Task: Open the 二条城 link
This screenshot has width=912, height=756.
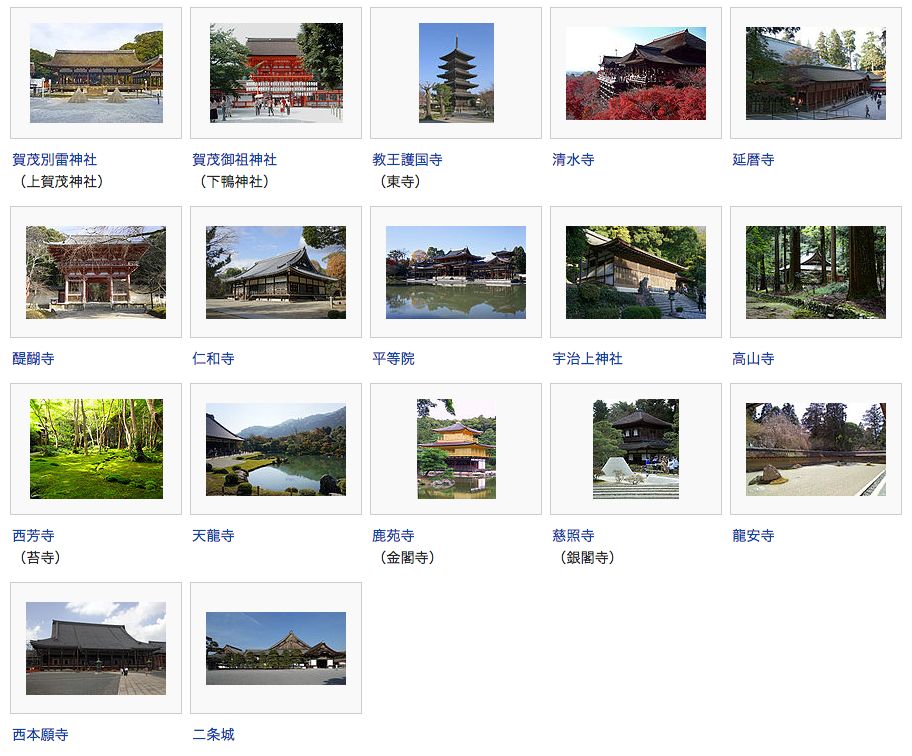Action: point(213,735)
